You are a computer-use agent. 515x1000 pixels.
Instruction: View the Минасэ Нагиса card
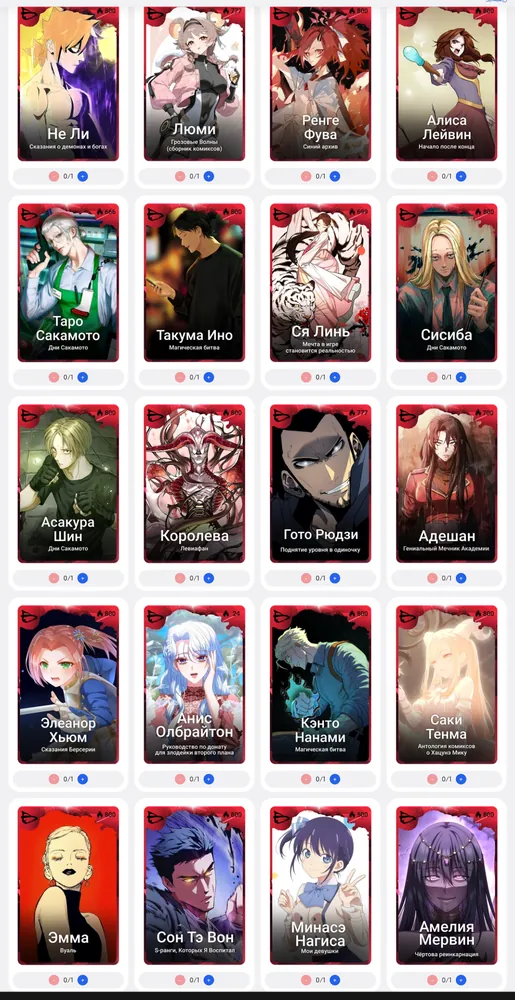click(320, 885)
